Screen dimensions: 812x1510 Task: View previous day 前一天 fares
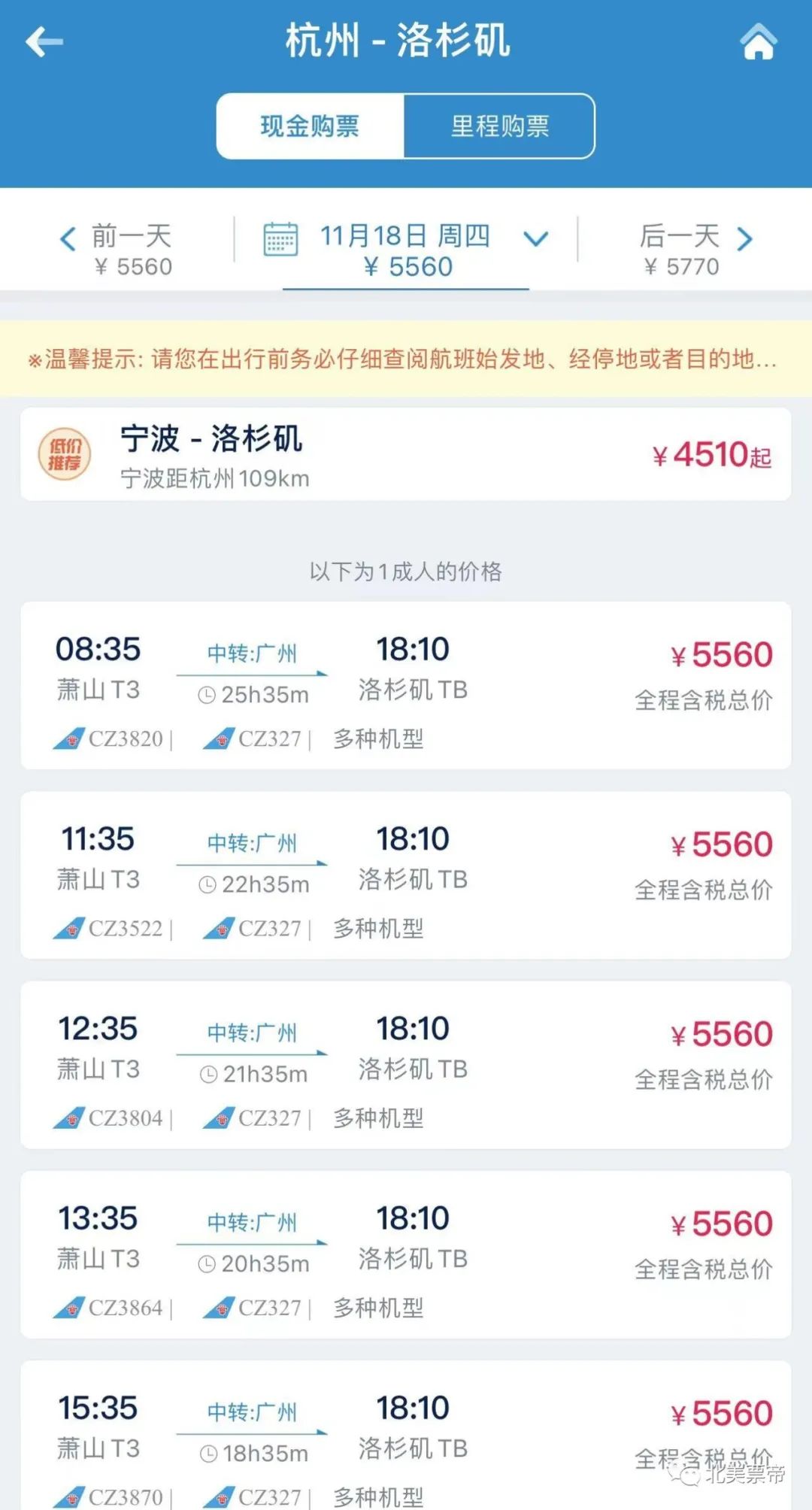(117, 250)
